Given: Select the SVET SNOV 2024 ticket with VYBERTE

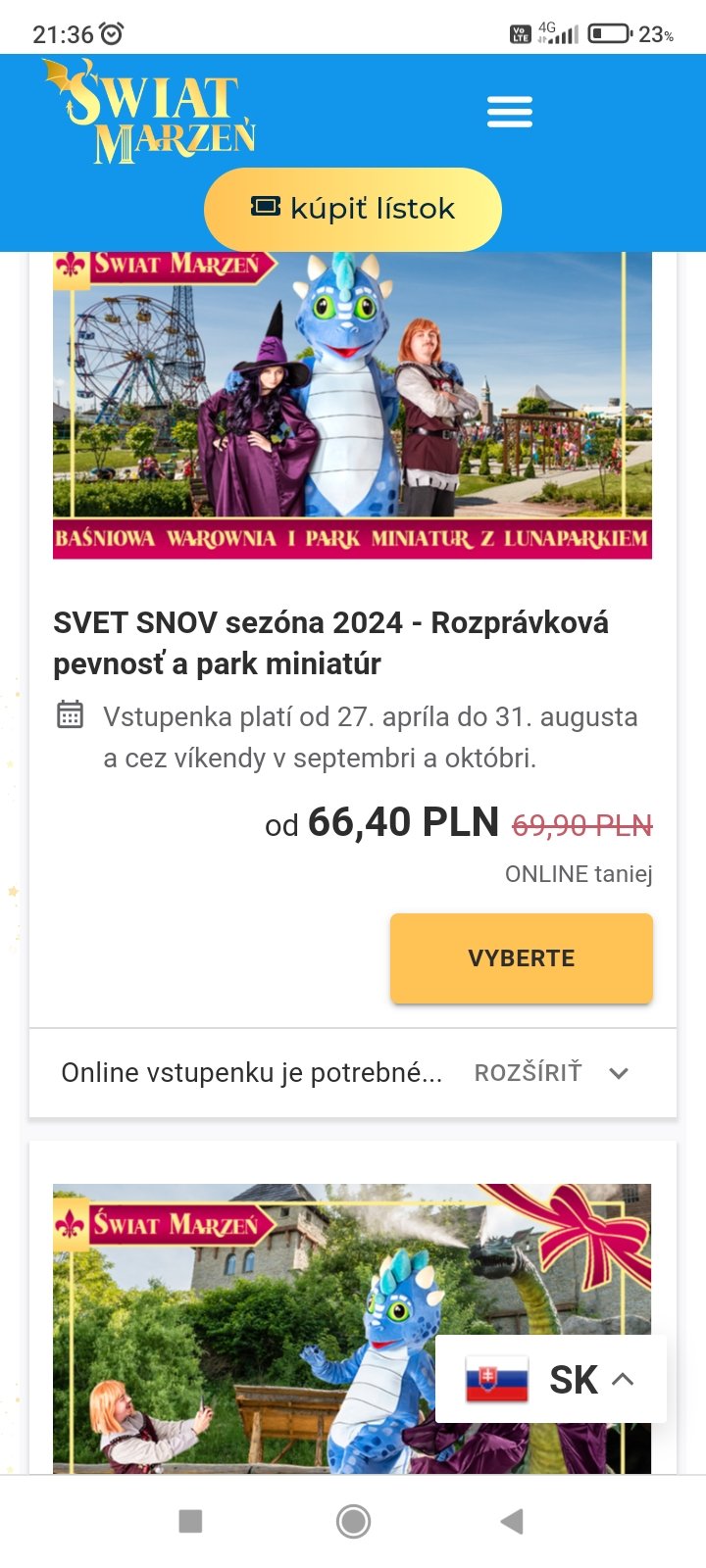Looking at the screenshot, I should click(x=521, y=958).
